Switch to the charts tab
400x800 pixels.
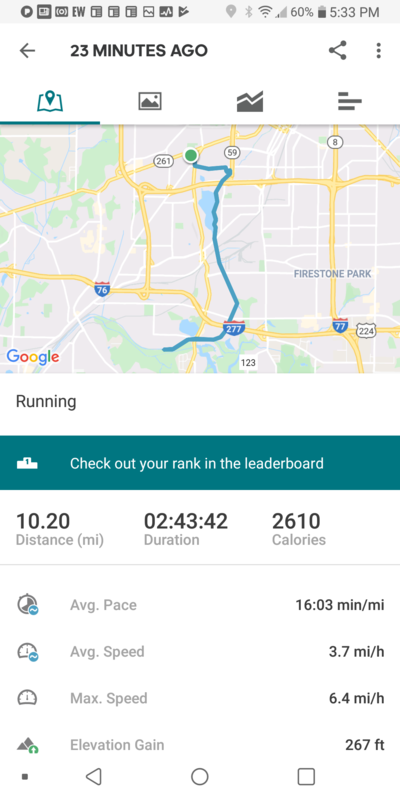coord(250,101)
